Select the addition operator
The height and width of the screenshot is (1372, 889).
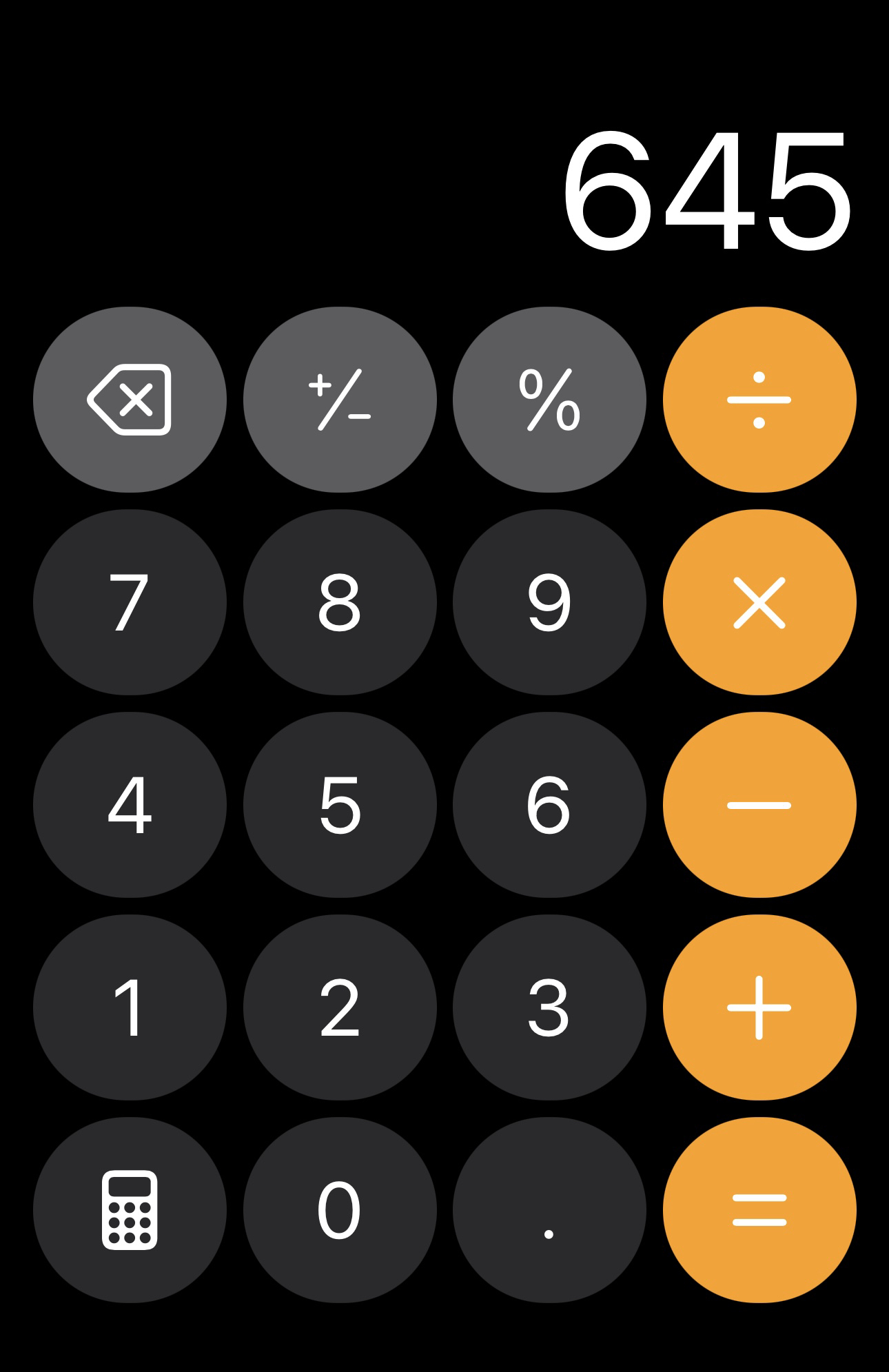coord(759,1007)
